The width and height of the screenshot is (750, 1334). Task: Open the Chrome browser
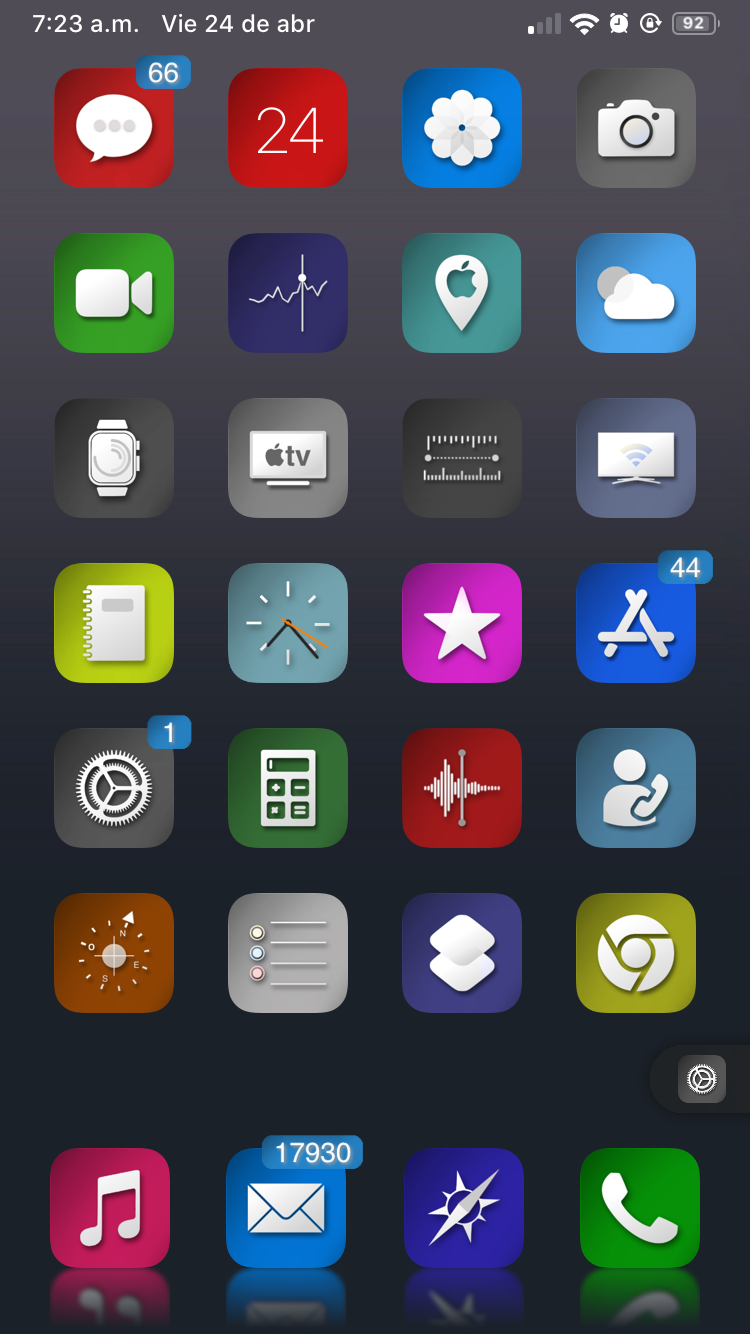(x=636, y=953)
